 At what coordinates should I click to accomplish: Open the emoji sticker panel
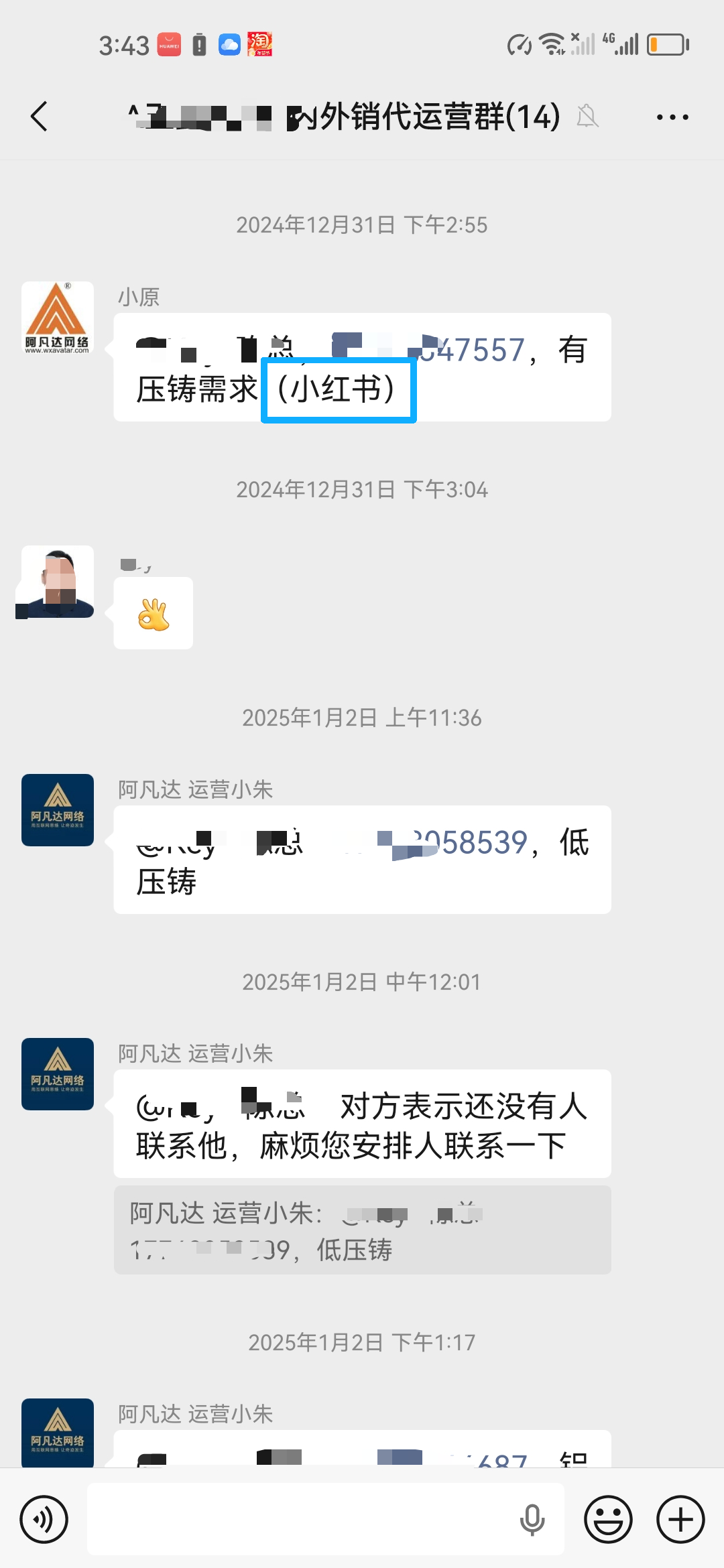tap(608, 1519)
